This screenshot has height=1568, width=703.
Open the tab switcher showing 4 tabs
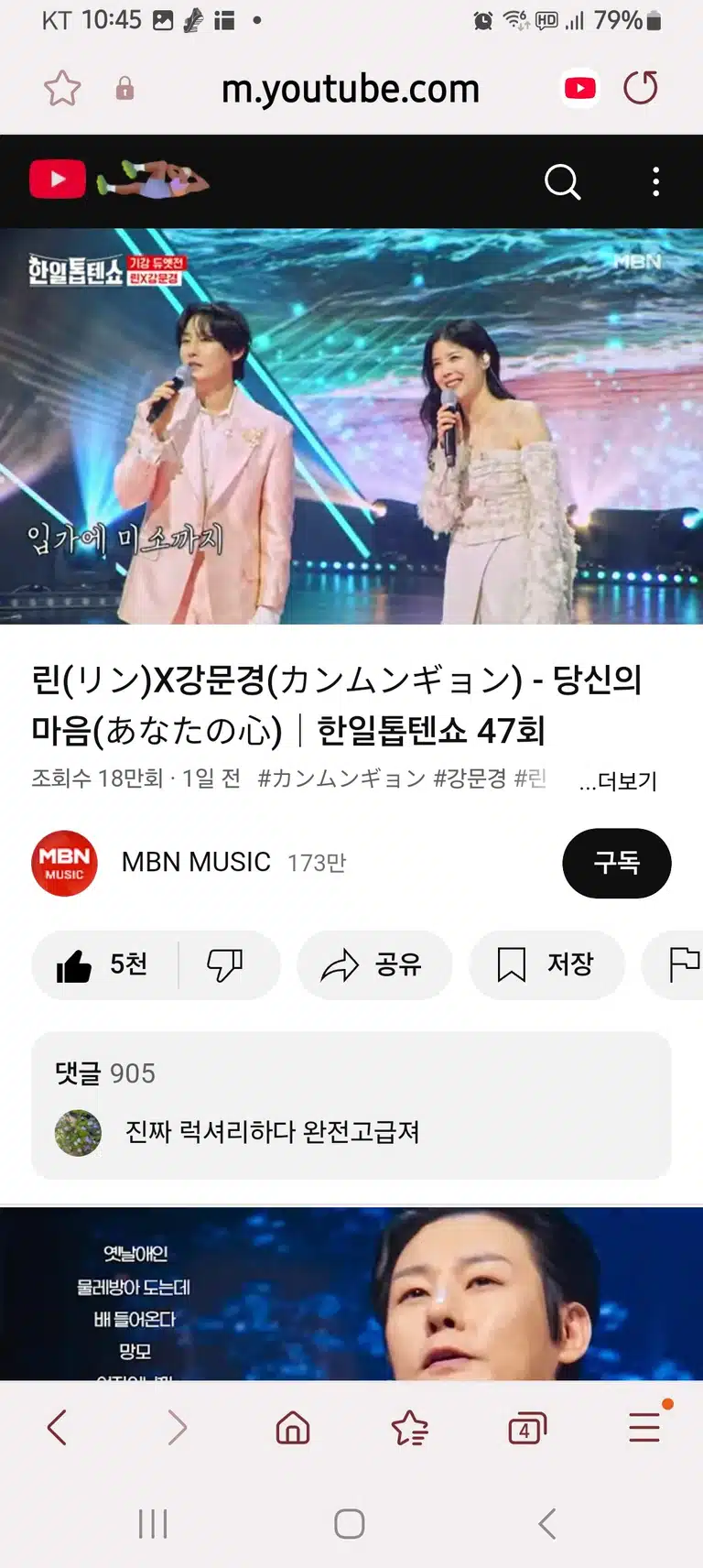tap(527, 1427)
